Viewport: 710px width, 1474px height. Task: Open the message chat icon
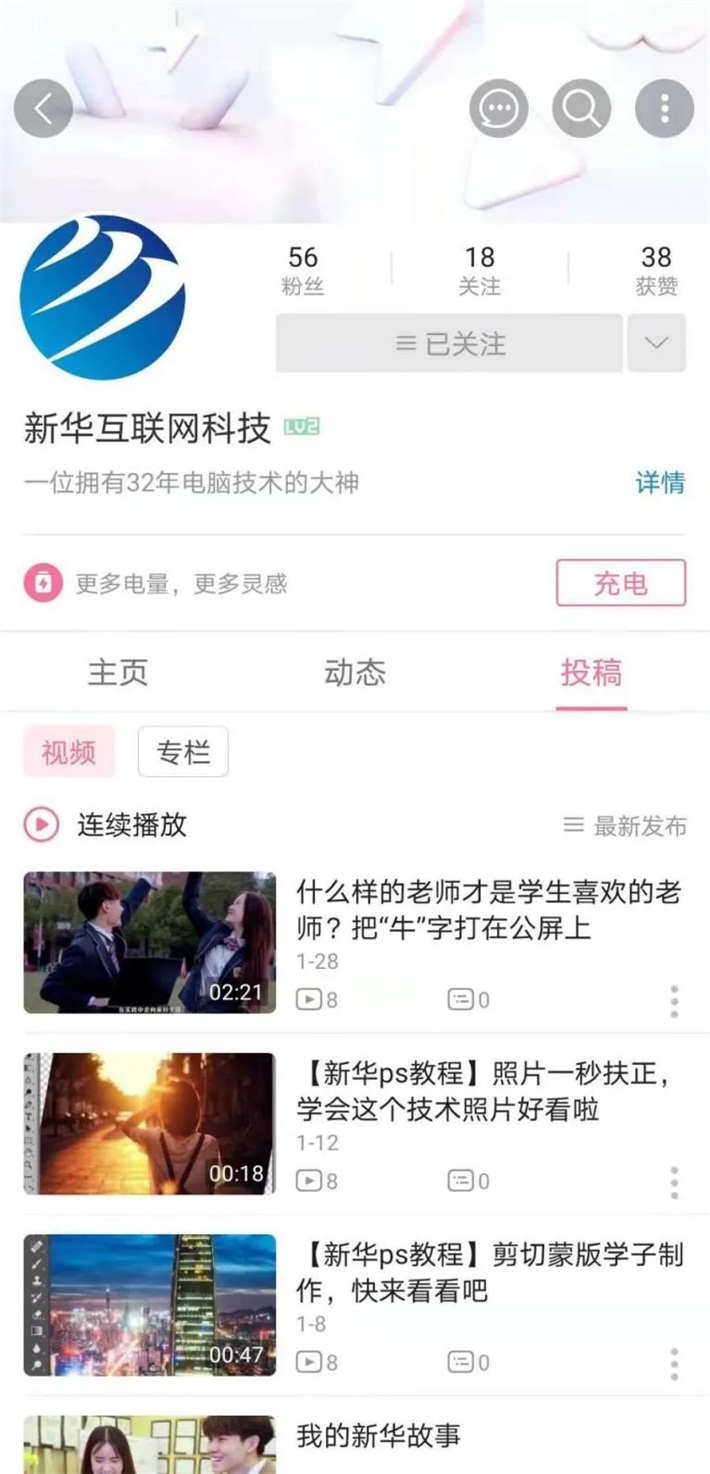tap(499, 108)
